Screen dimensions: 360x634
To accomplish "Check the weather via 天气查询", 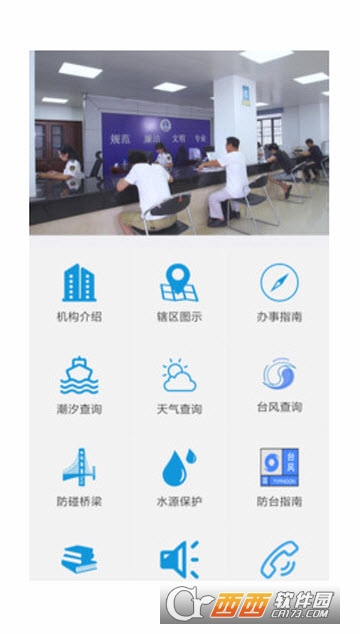I will pyautogui.click(x=179, y=385).
